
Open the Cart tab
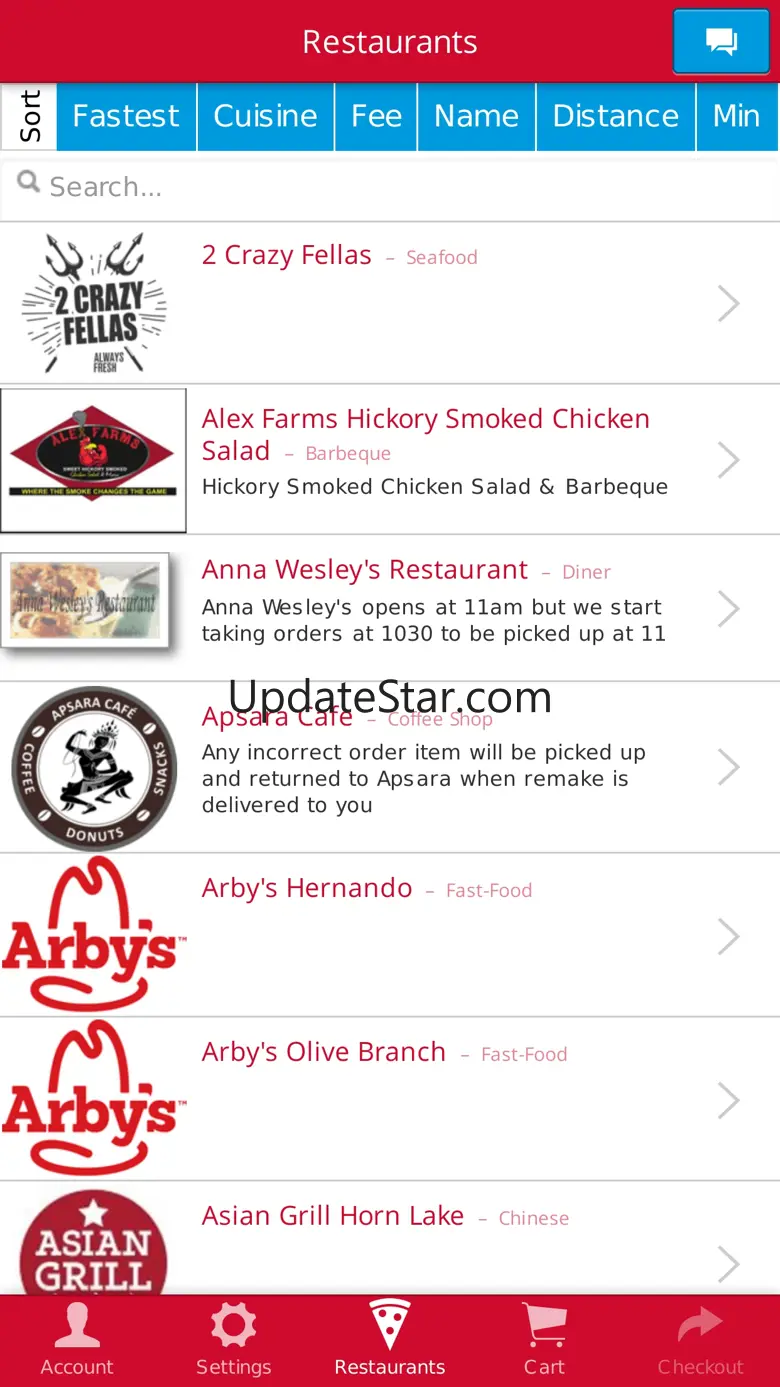pyautogui.click(x=545, y=1341)
